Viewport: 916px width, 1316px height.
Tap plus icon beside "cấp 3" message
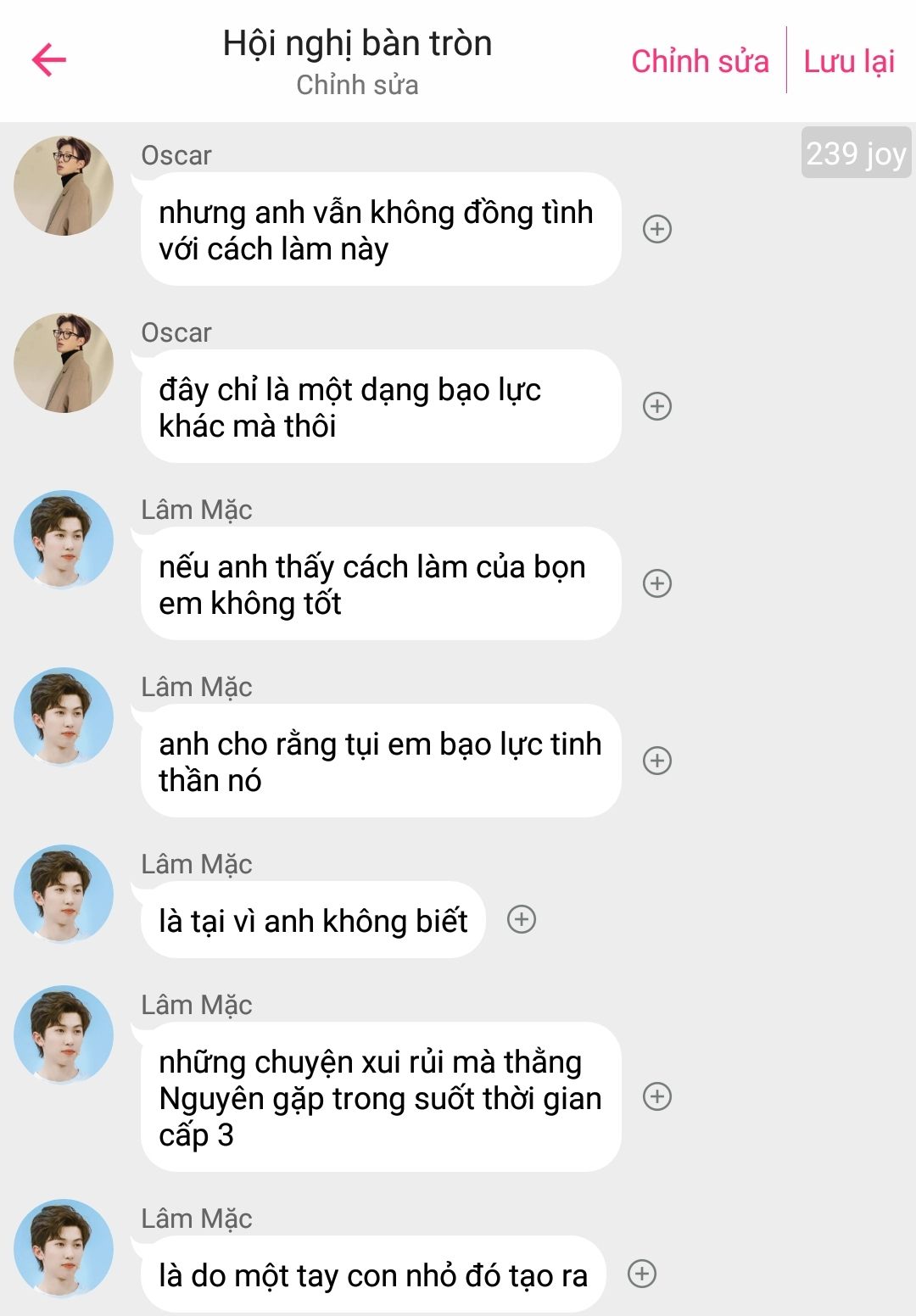[x=657, y=1096]
